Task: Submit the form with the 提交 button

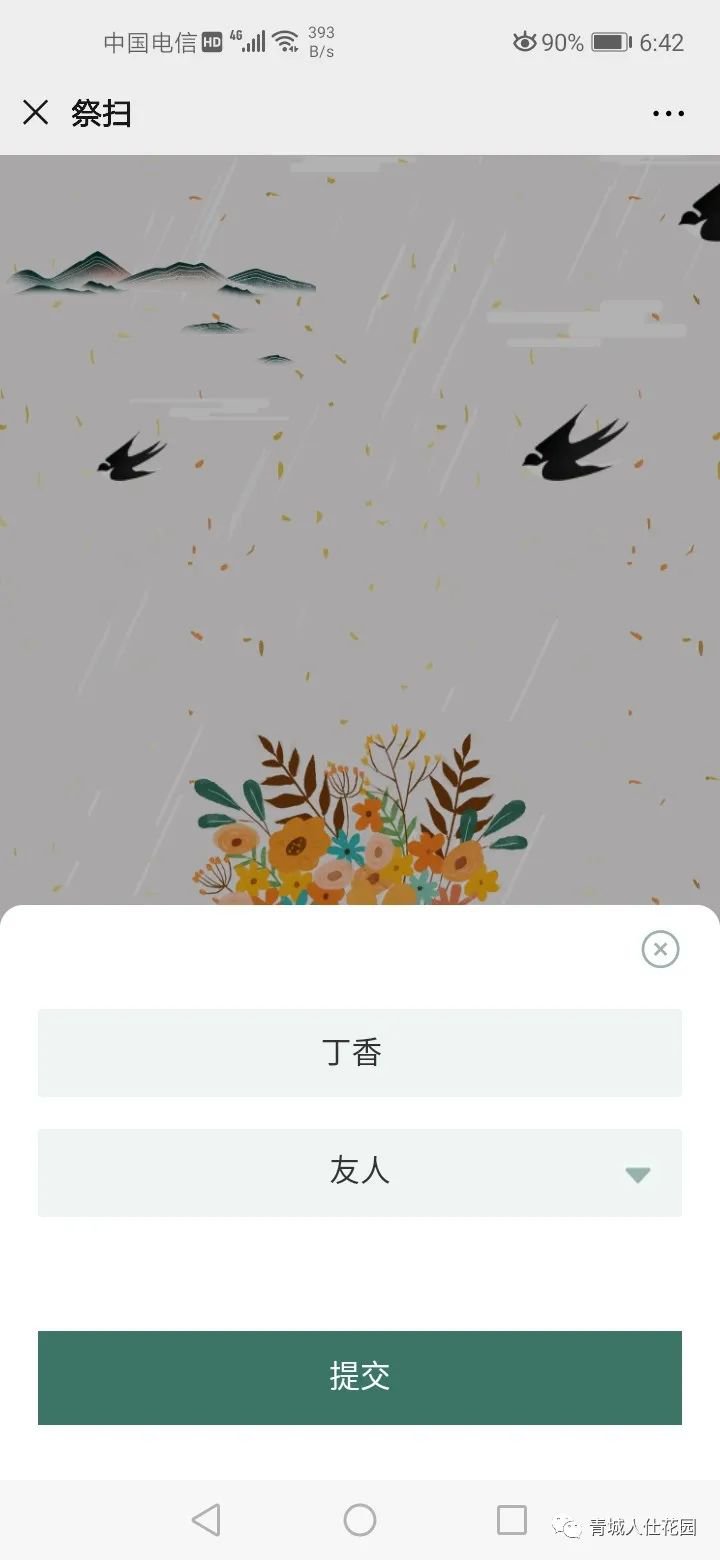Action: tap(360, 1377)
